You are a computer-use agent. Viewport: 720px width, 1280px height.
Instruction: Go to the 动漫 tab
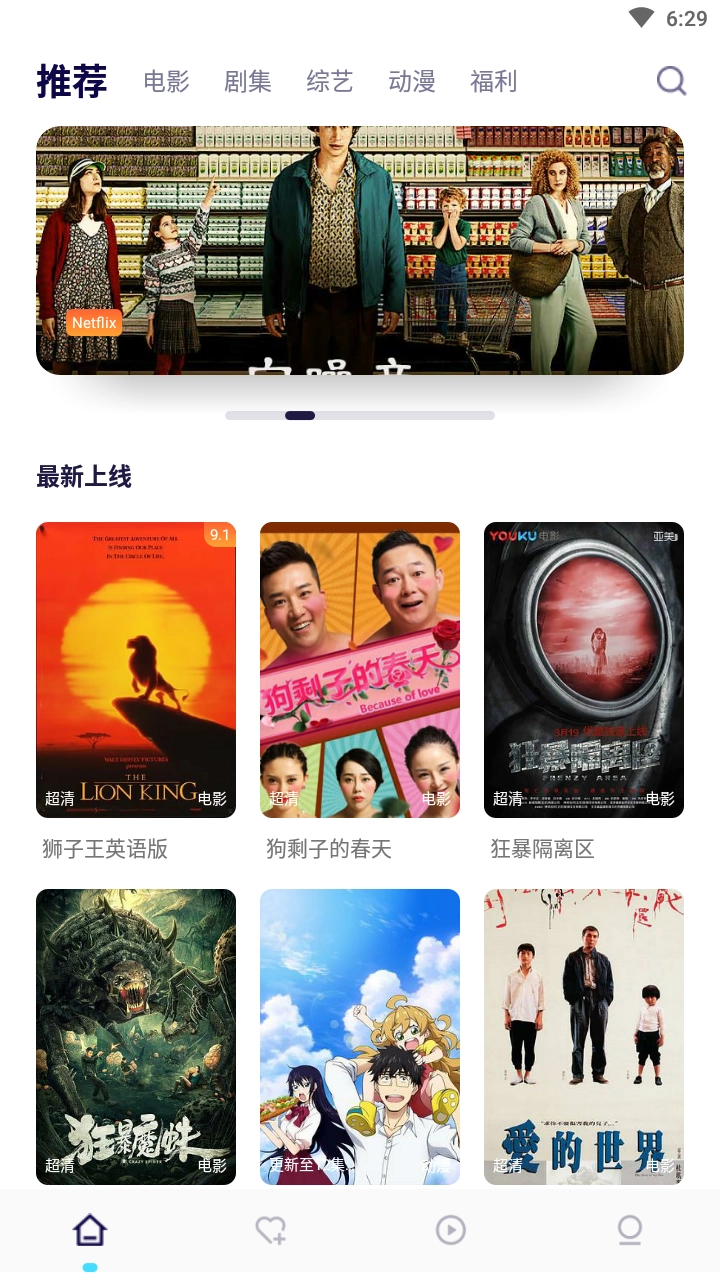[x=412, y=82]
